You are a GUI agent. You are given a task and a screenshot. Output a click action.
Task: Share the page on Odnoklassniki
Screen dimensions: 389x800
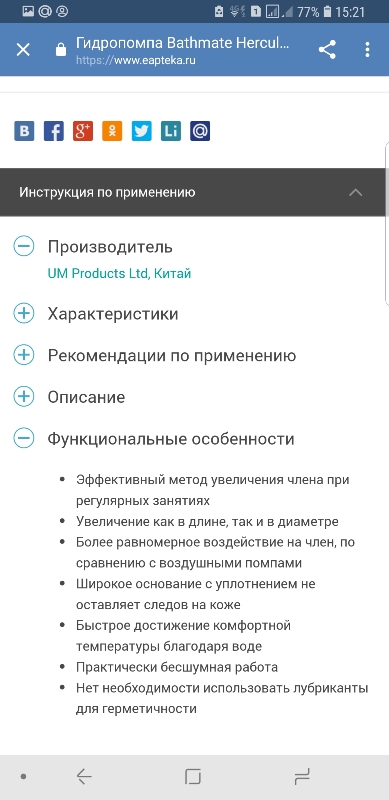(x=112, y=131)
